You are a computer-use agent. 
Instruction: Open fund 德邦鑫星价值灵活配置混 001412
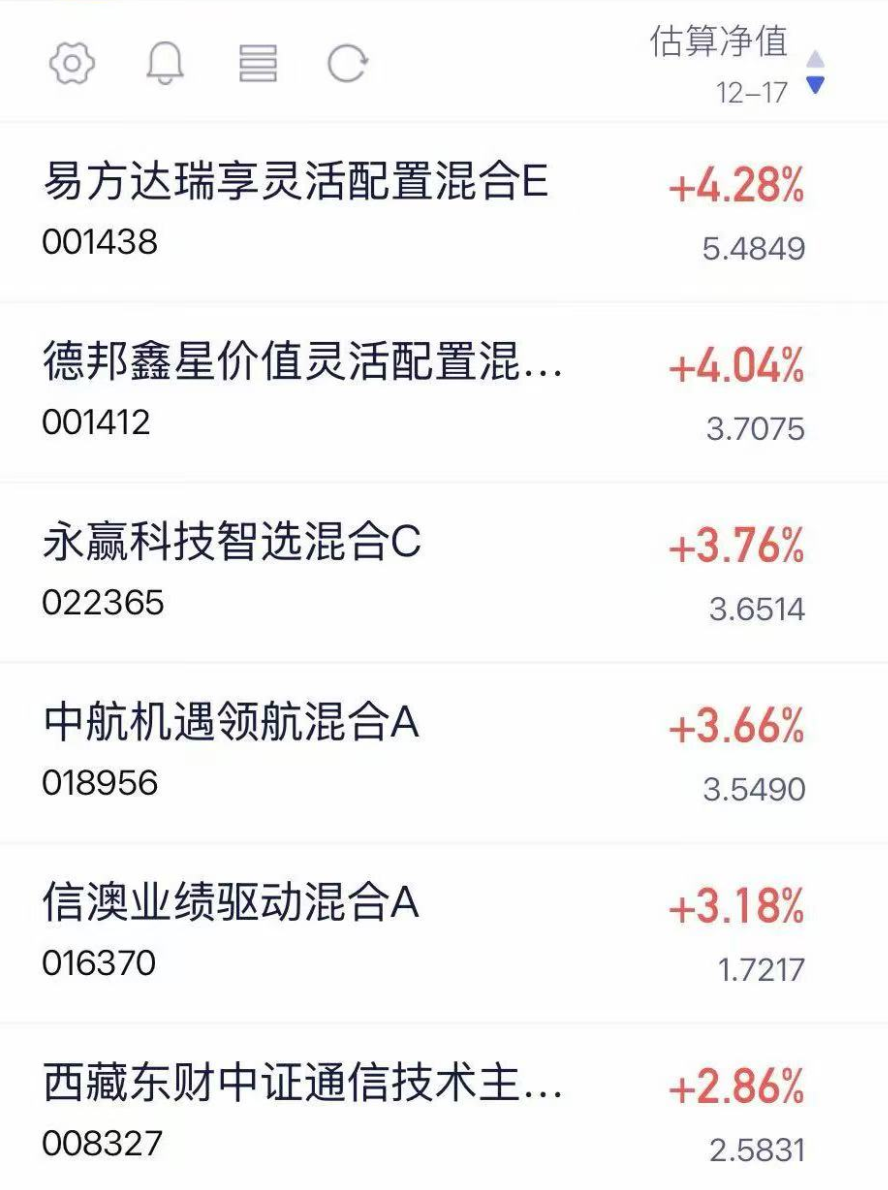point(444,392)
